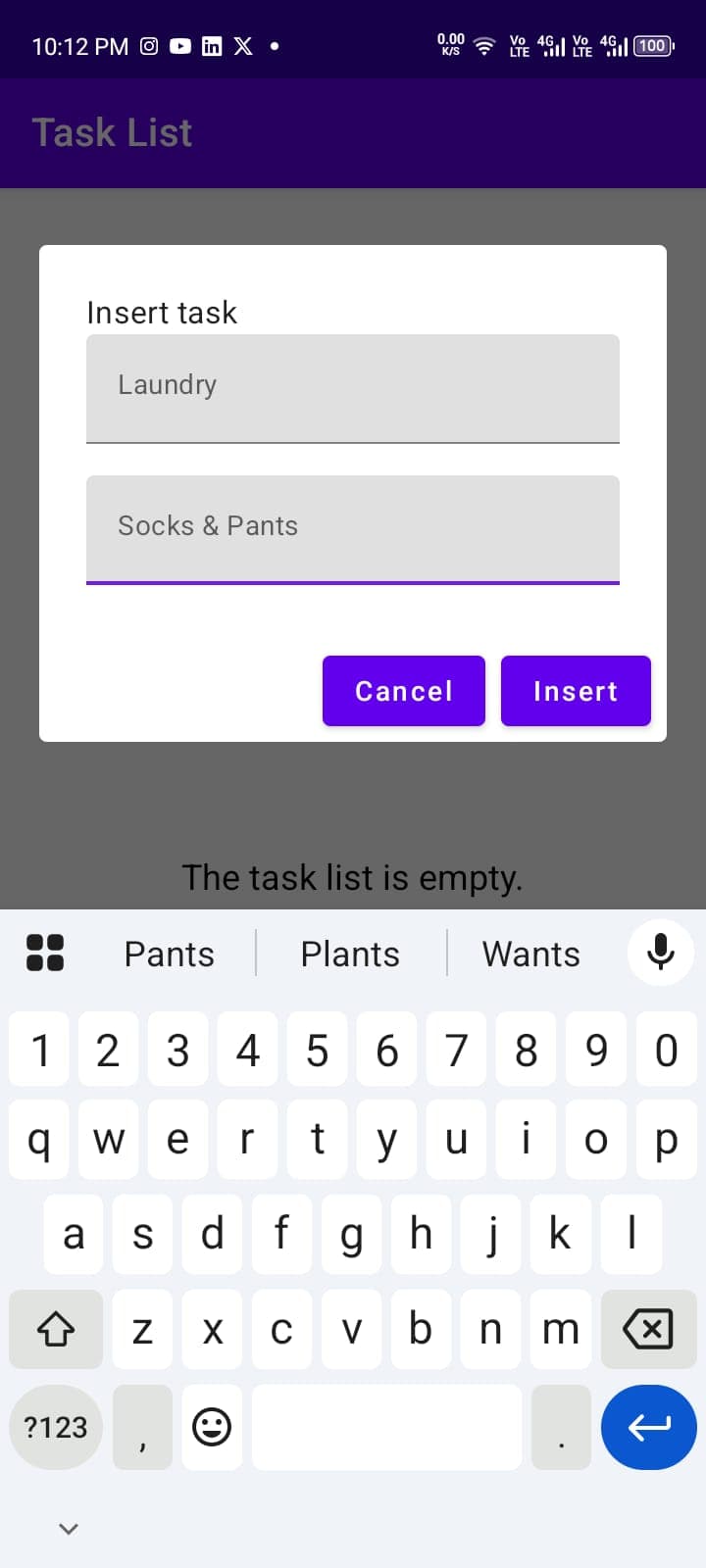
Task: Open the keyboard clipboard grid icon
Action: pyautogui.click(x=43, y=952)
